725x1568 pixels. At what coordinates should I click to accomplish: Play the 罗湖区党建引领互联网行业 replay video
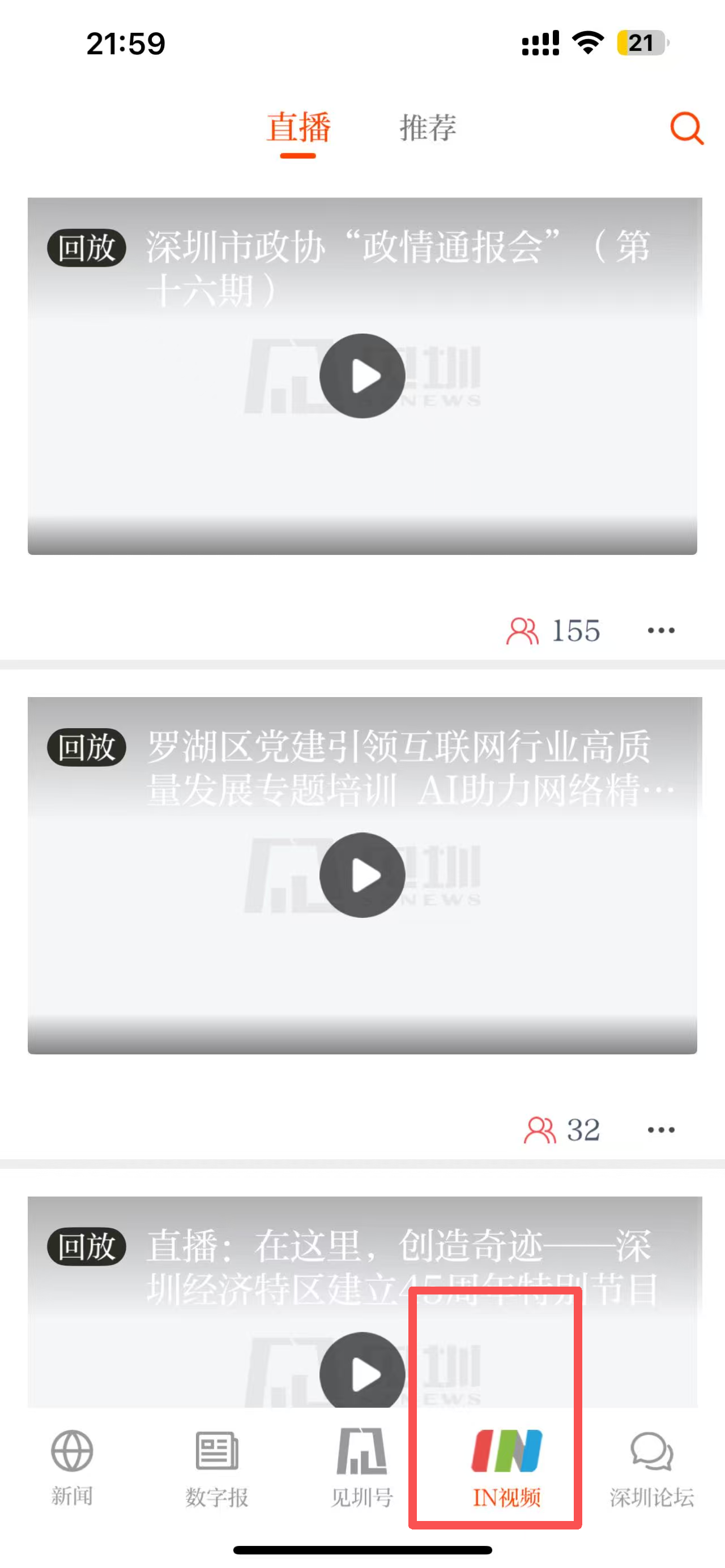coord(362,875)
